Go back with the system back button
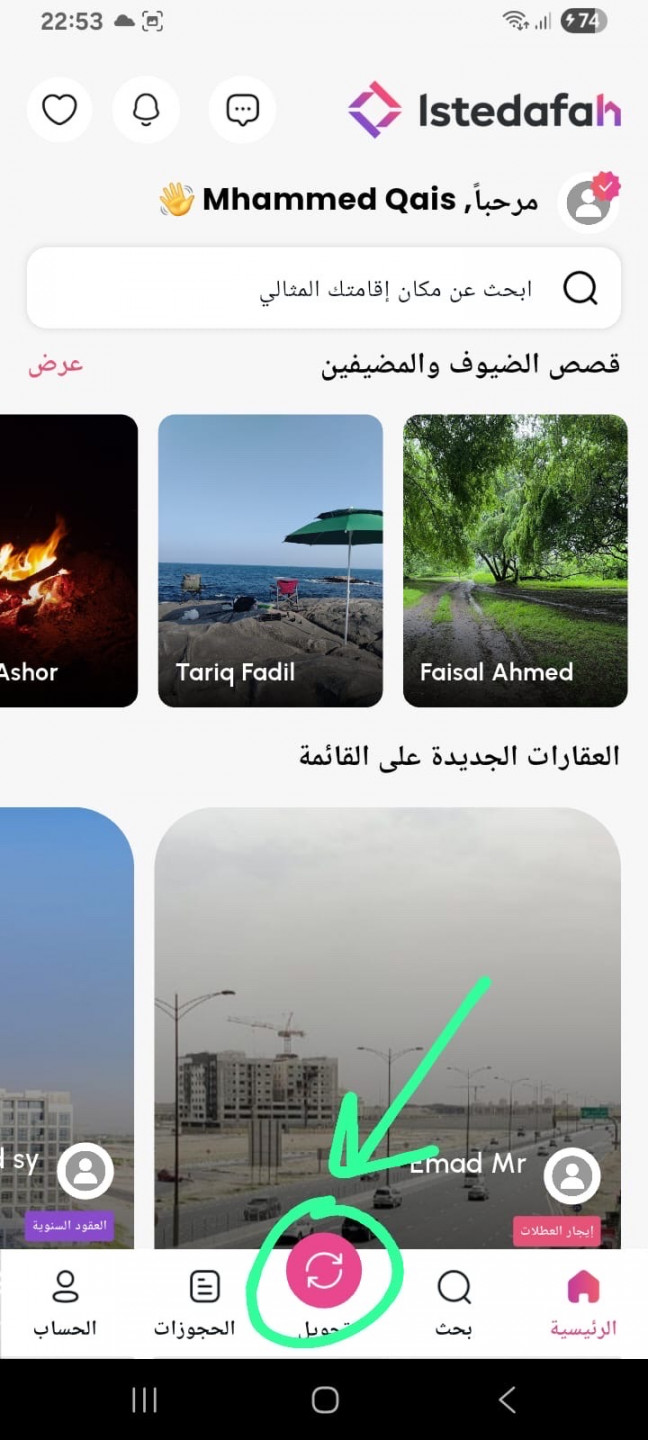 click(x=507, y=1399)
